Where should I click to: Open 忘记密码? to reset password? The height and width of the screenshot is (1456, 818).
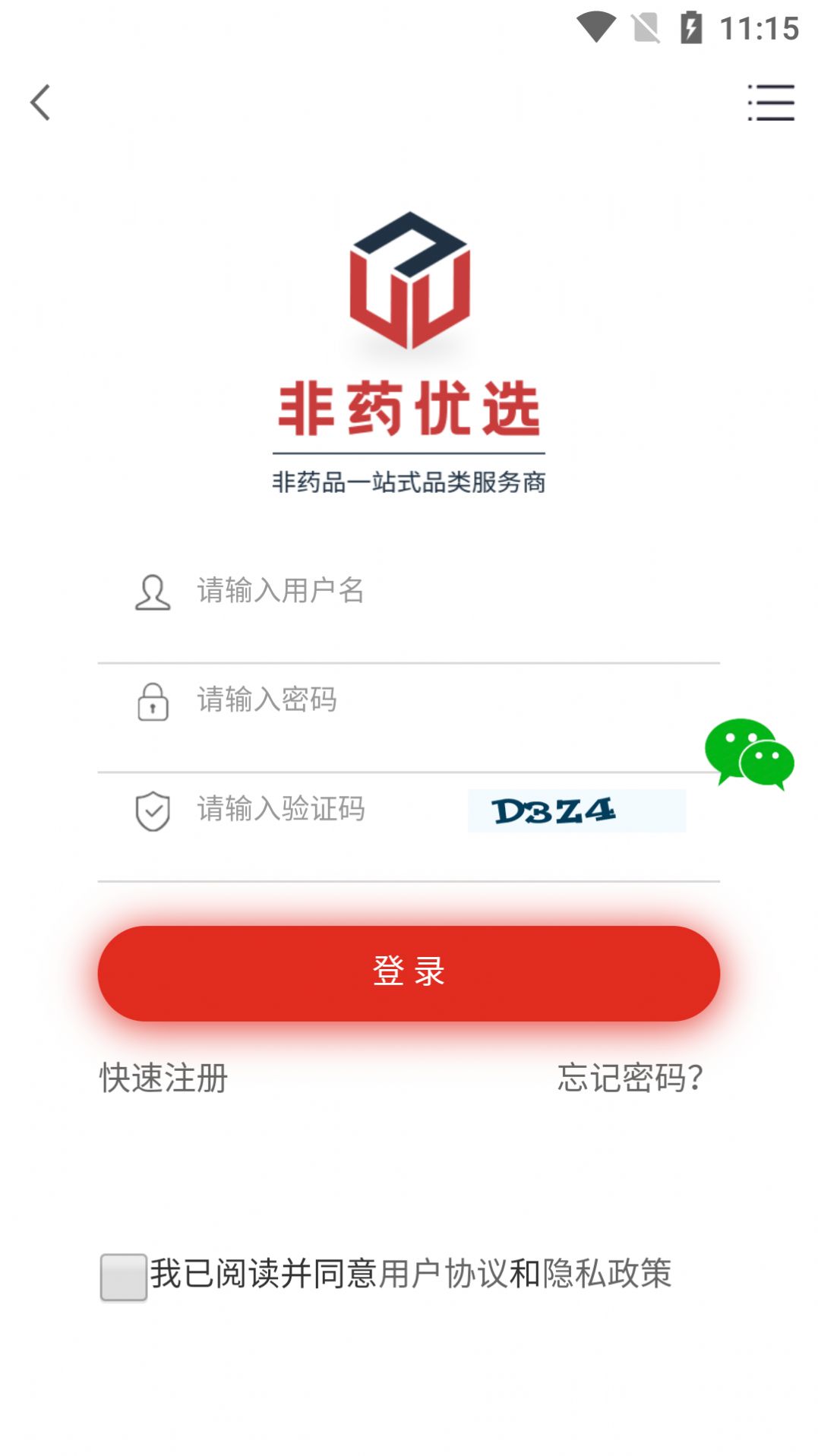tap(630, 1078)
